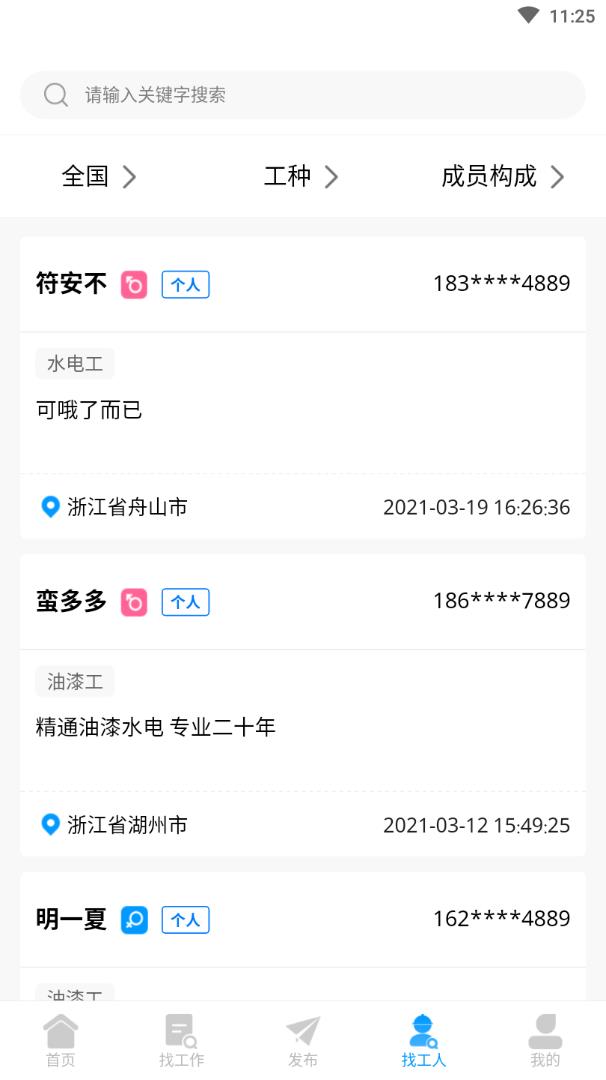Open 符安不's worker card
606x1080 pixels.
[302, 388]
